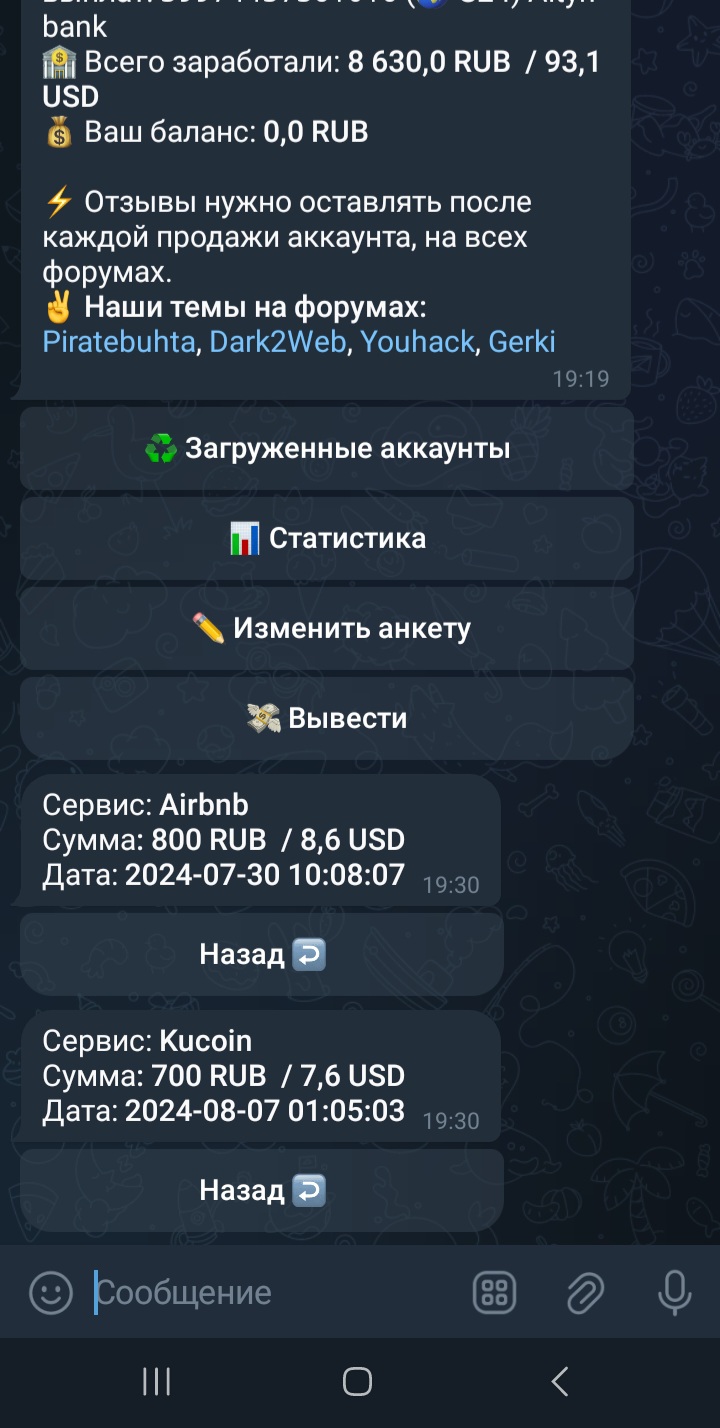The height and width of the screenshot is (1428, 720).
Task: Open the emoji picker
Action: click(x=51, y=1292)
